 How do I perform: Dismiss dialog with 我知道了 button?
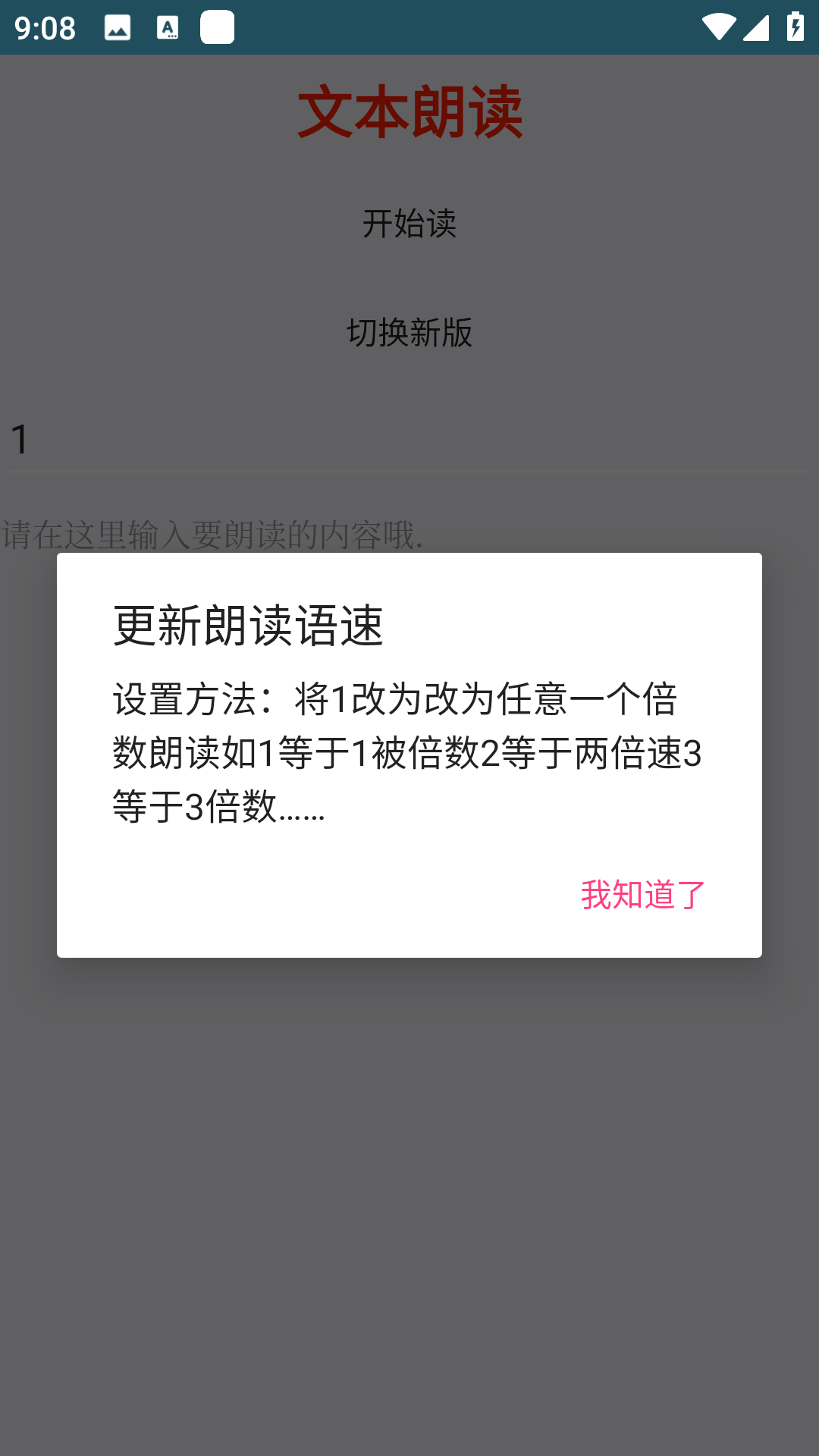pos(642,895)
